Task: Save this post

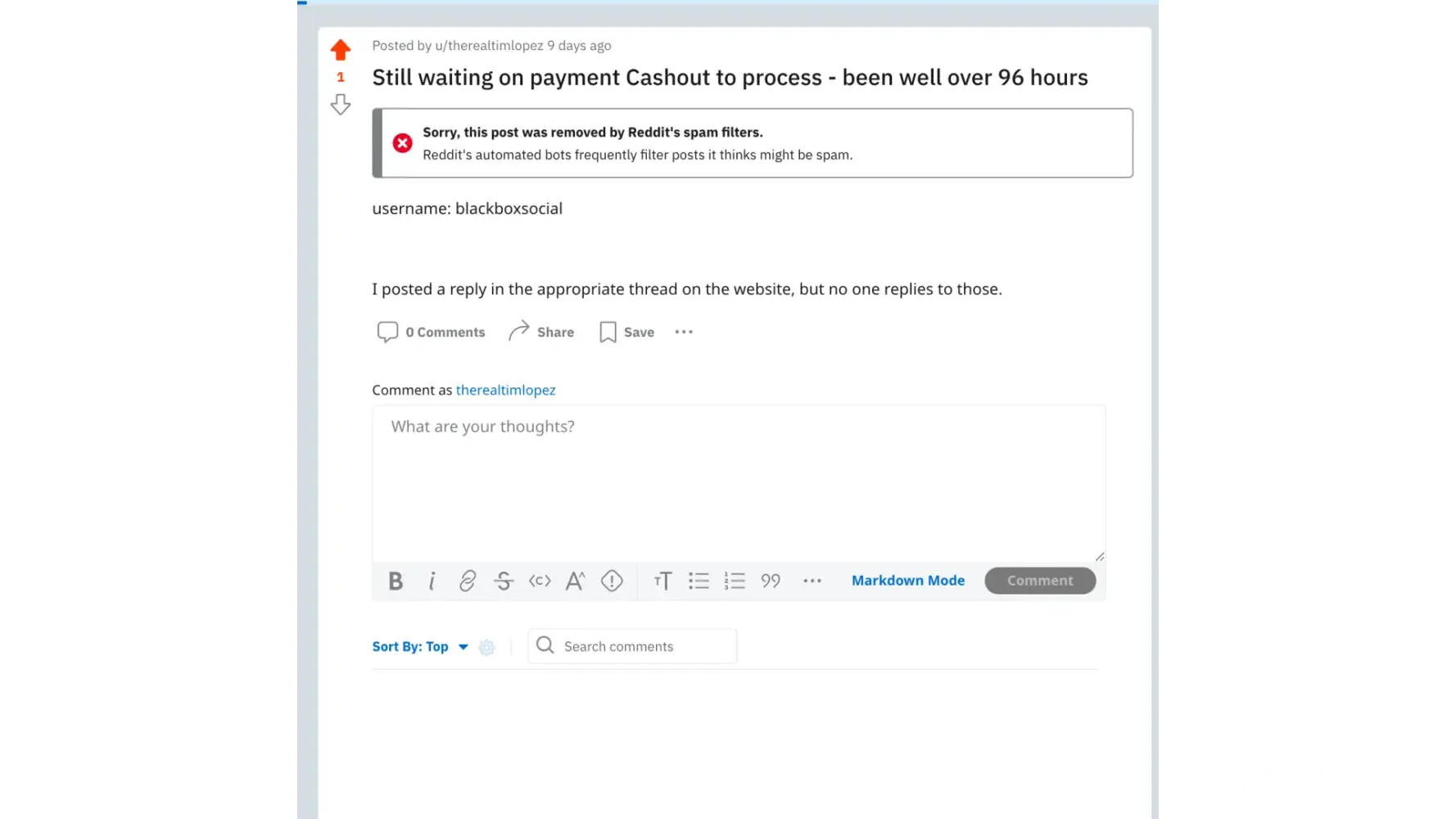Action: click(x=626, y=332)
